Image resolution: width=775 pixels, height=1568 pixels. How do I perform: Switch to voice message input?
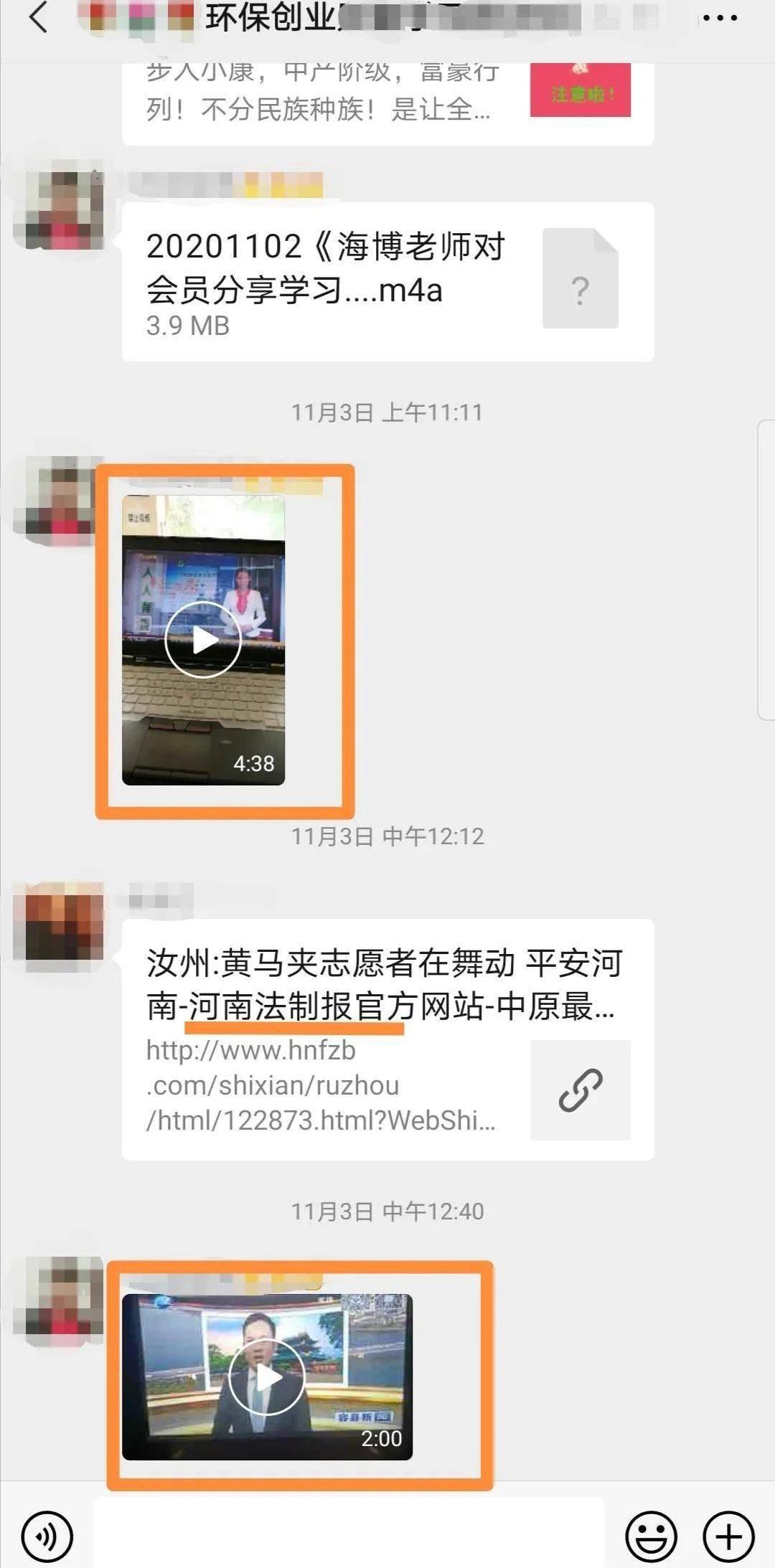47,1536
